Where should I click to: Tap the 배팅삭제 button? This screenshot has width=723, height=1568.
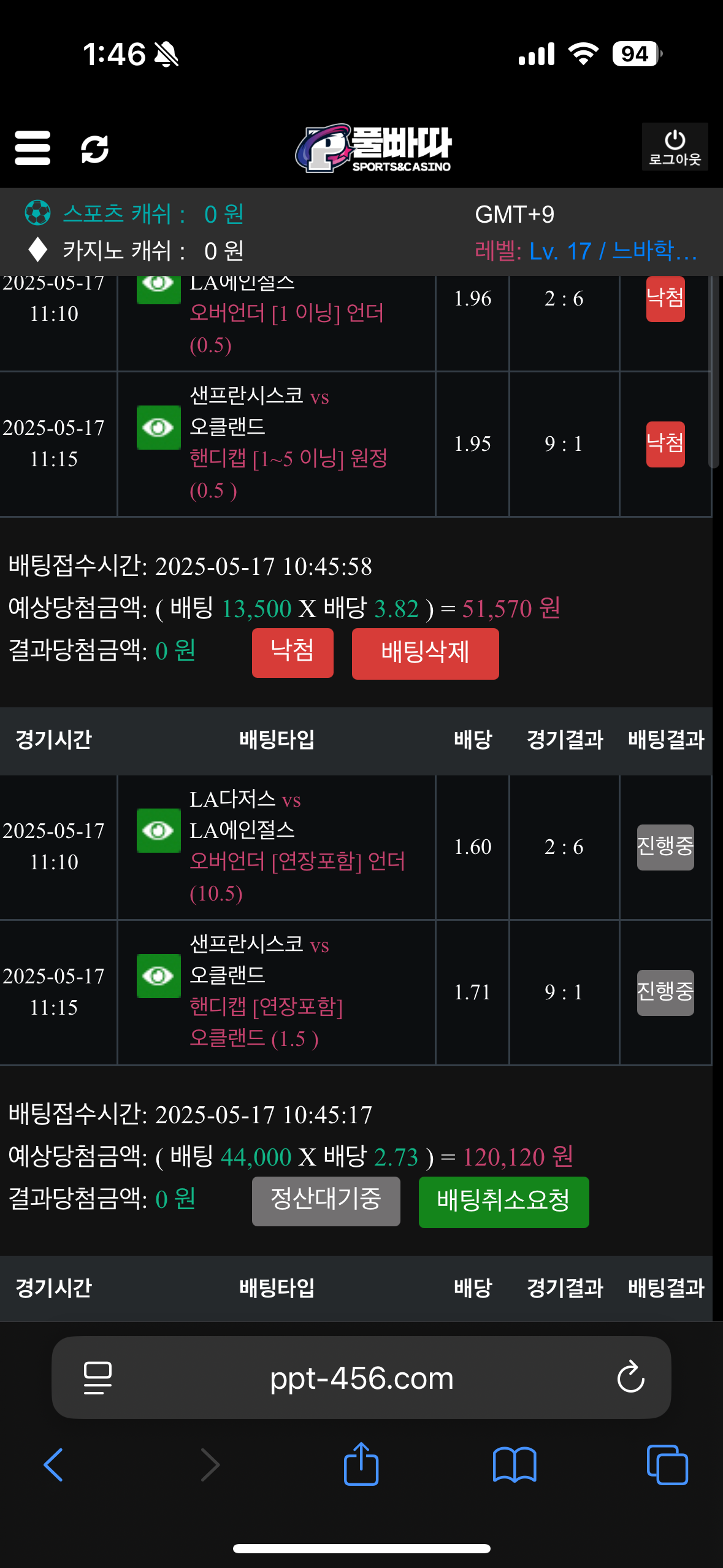tap(425, 653)
